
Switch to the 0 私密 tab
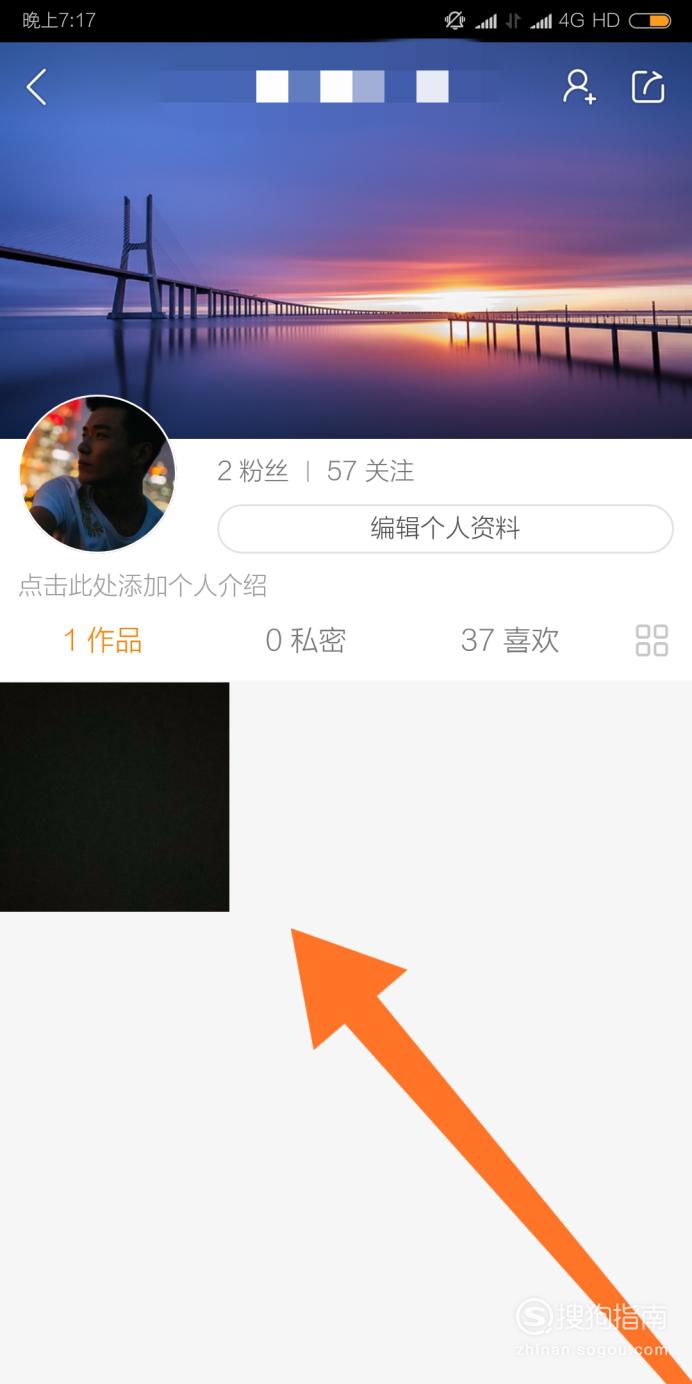306,640
